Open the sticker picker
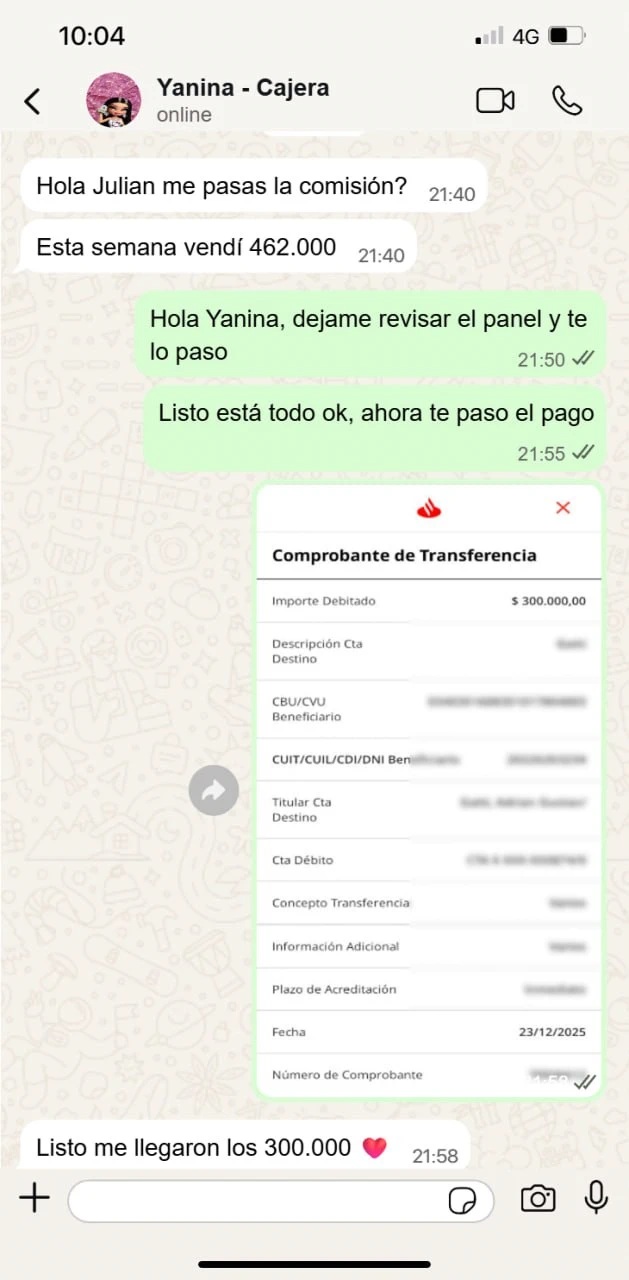 (463, 1201)
